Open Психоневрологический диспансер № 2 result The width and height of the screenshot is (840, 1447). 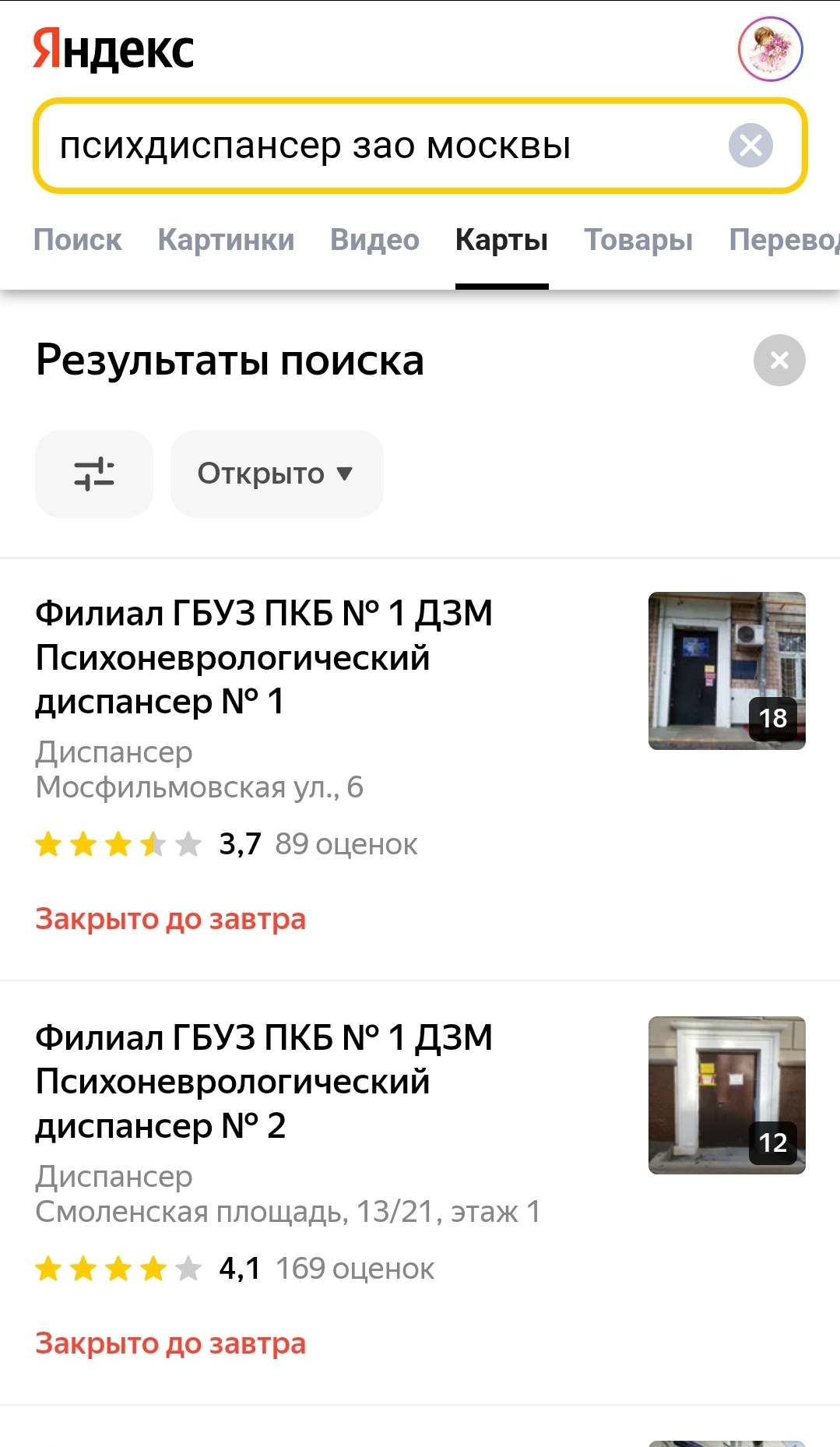click(264, 1082)
